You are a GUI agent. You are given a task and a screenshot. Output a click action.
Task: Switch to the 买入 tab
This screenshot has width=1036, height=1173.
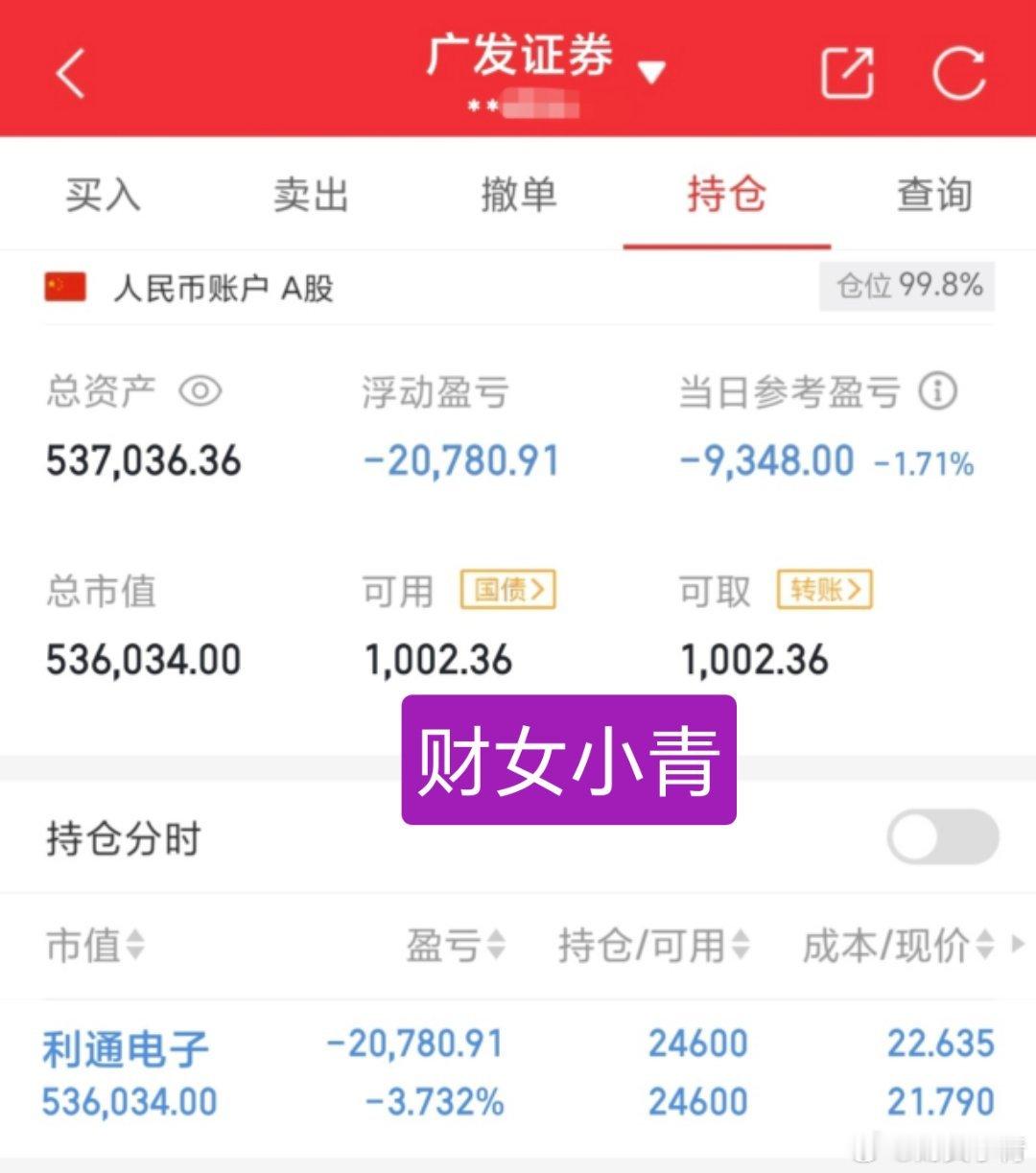(103, 195)
